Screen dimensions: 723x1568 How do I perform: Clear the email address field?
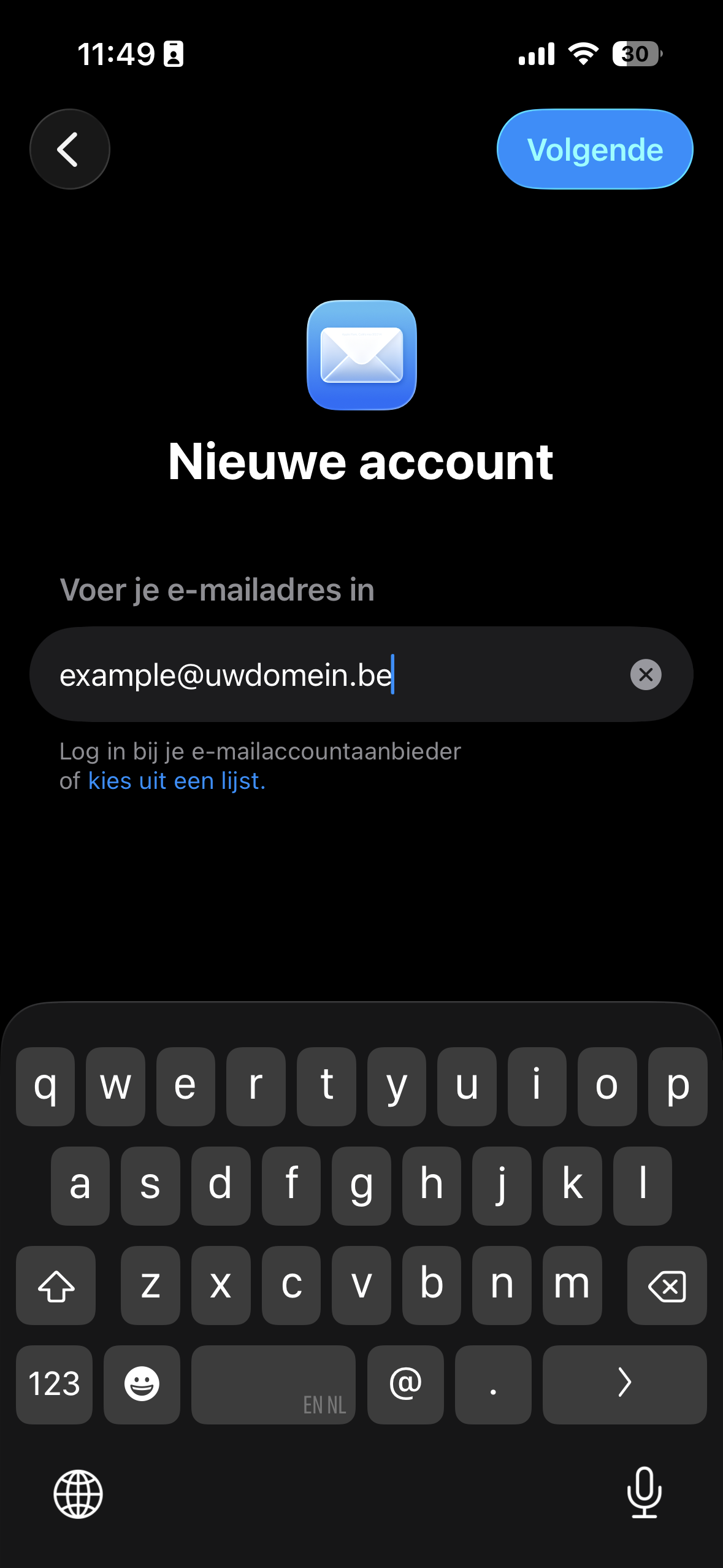(645, 675)
